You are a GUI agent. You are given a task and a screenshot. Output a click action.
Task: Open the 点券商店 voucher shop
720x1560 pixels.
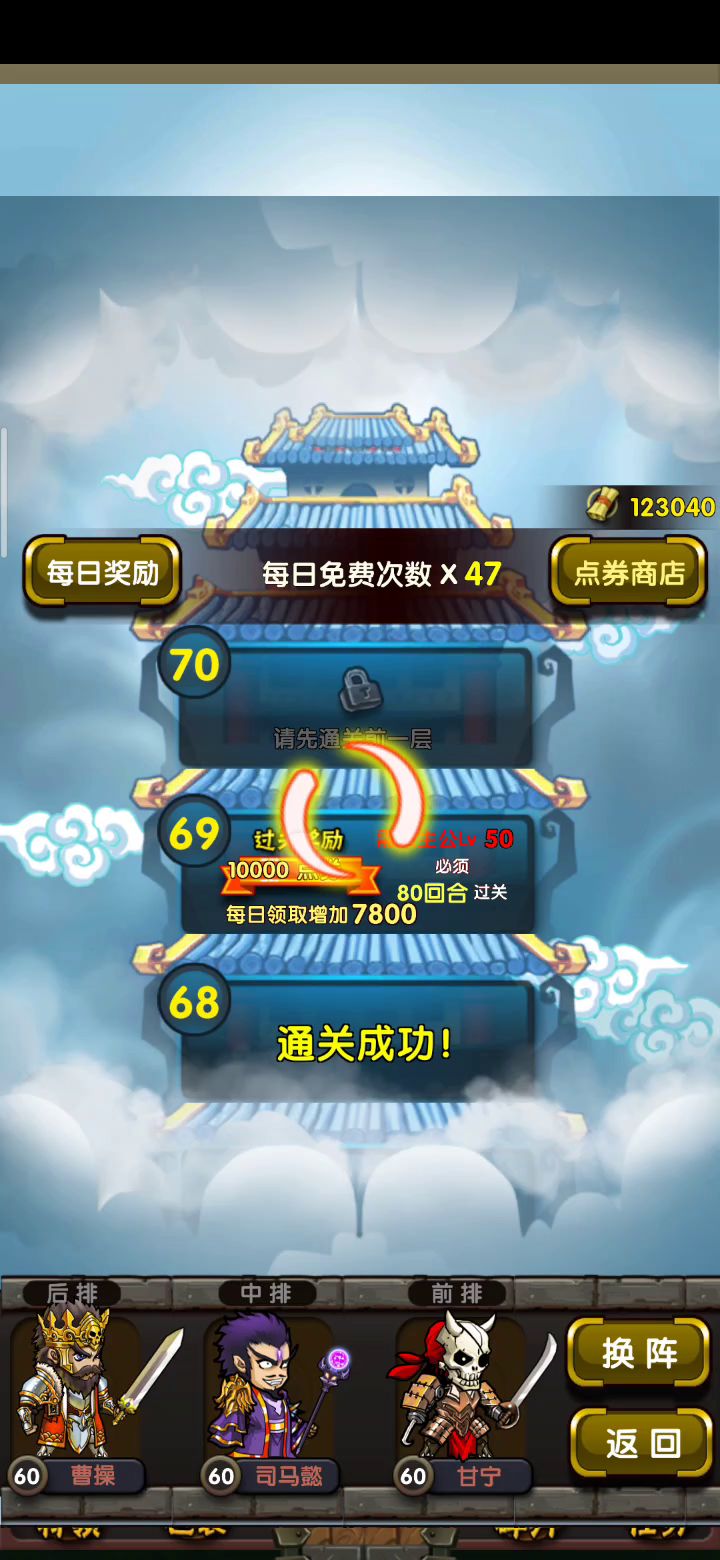click(629, 573)
